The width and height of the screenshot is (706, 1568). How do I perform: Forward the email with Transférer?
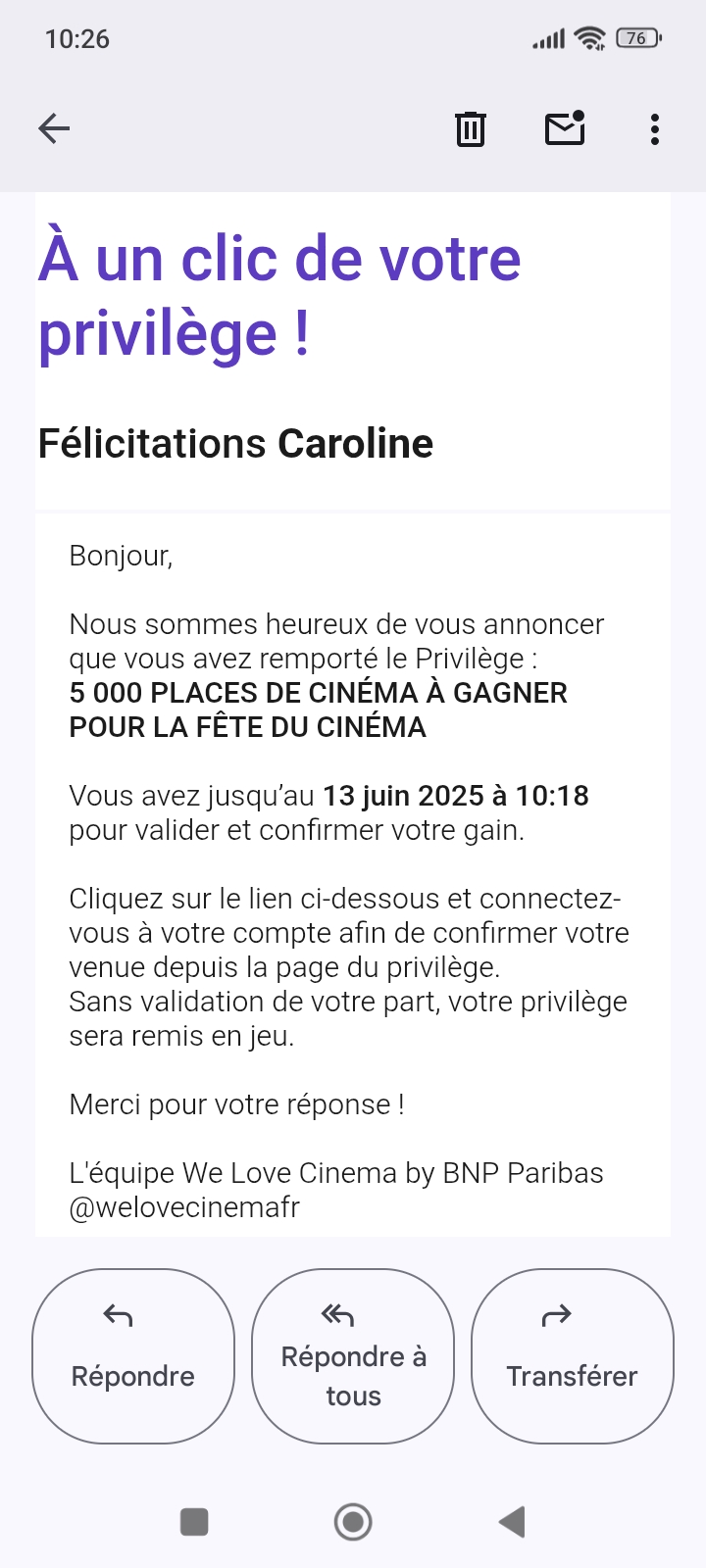click(x=573, y=1356)
